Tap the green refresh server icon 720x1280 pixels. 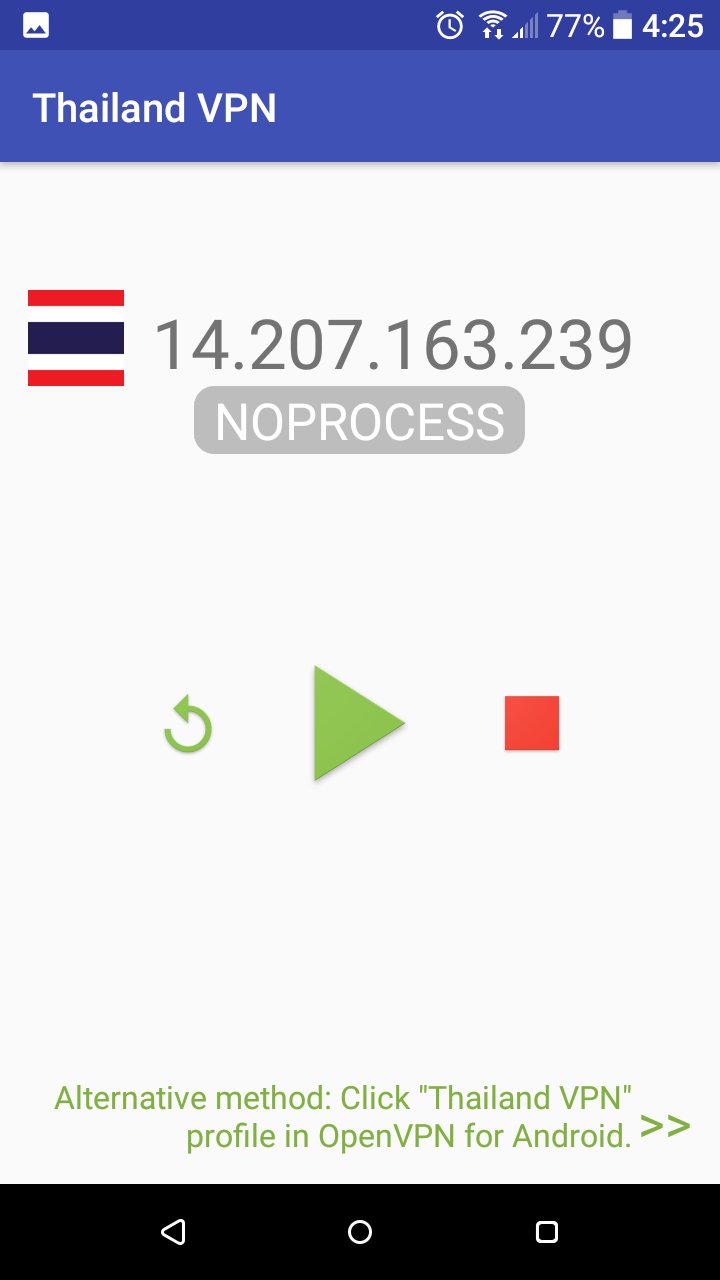pos(188,725)
